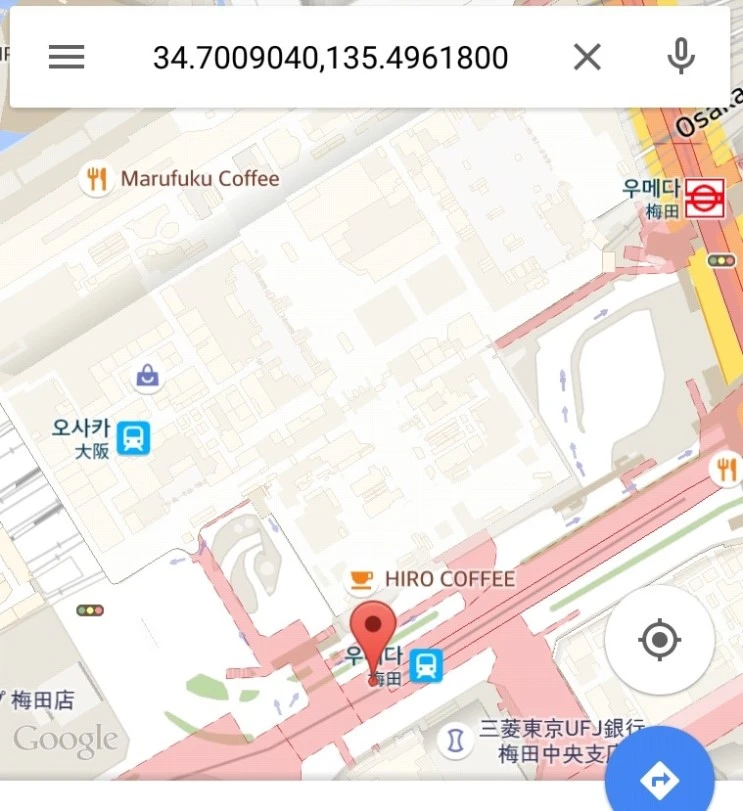
Task: Tap the microphone for voice search
Action: click(x=681, y=57)
